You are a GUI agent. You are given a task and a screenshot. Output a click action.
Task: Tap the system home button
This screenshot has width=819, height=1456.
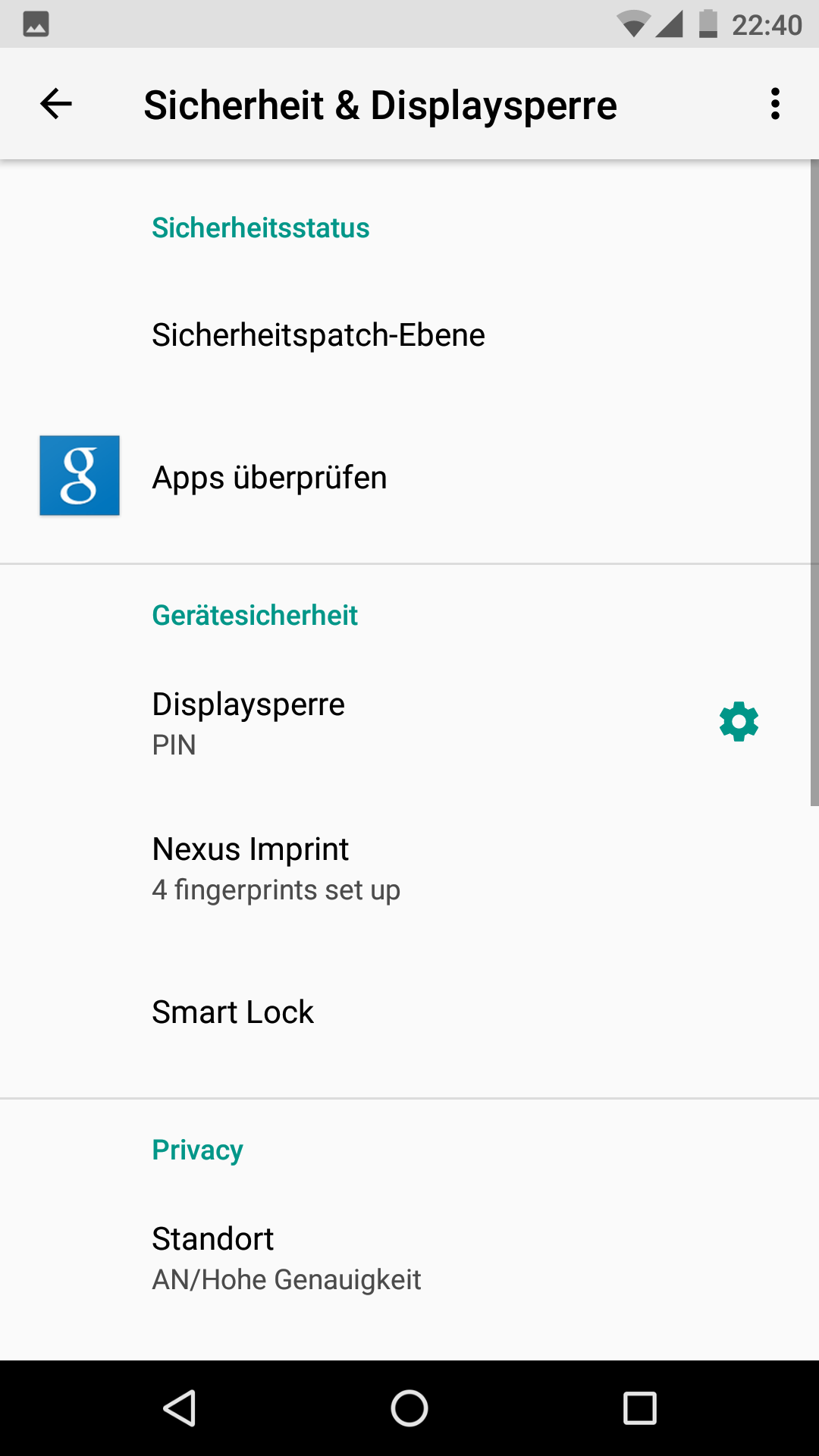pos(409,1409)
